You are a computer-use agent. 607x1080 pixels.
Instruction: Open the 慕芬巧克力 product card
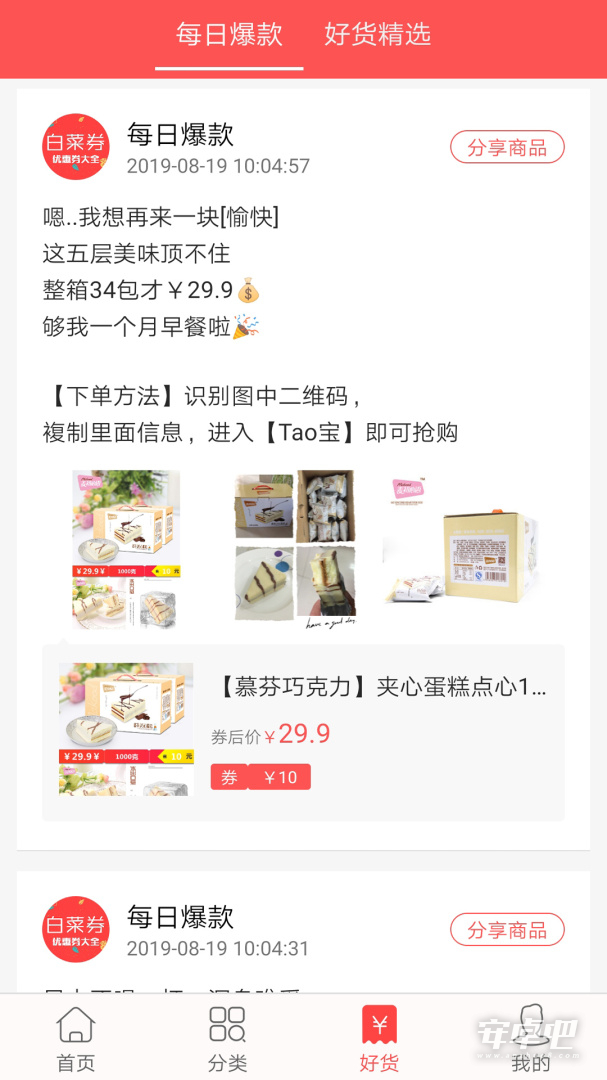(303, 732)
